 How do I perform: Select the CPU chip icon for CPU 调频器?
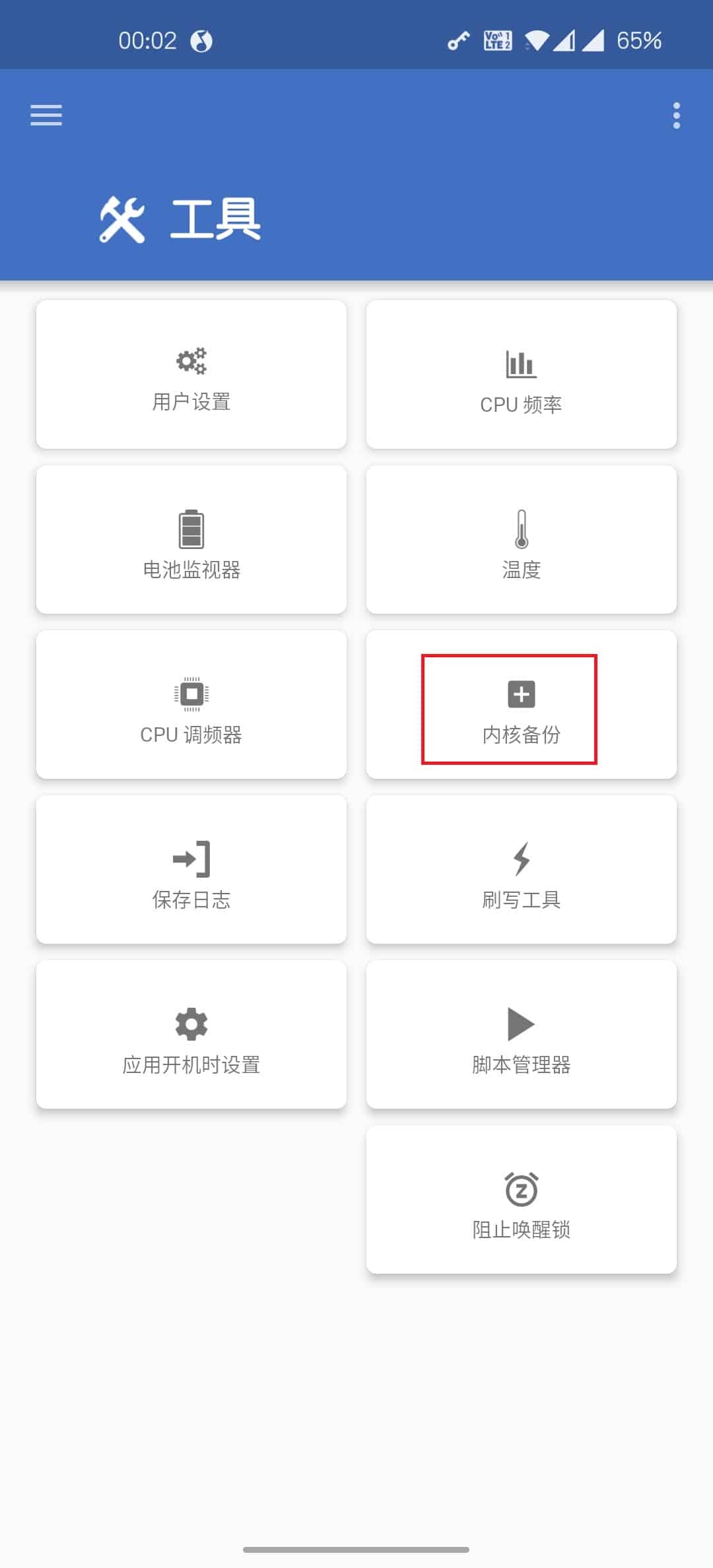[191, 694]
